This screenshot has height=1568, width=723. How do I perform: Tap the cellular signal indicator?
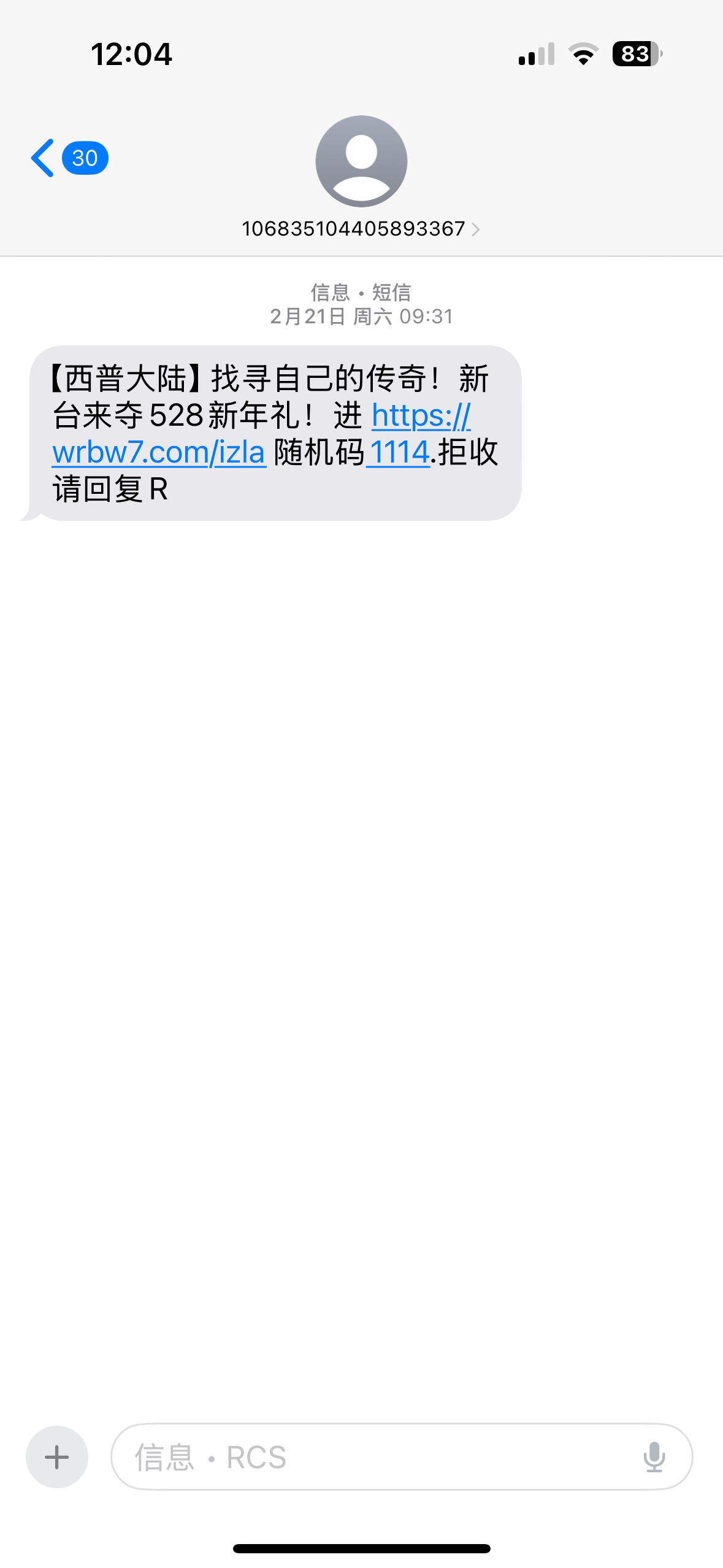[536, 55]
